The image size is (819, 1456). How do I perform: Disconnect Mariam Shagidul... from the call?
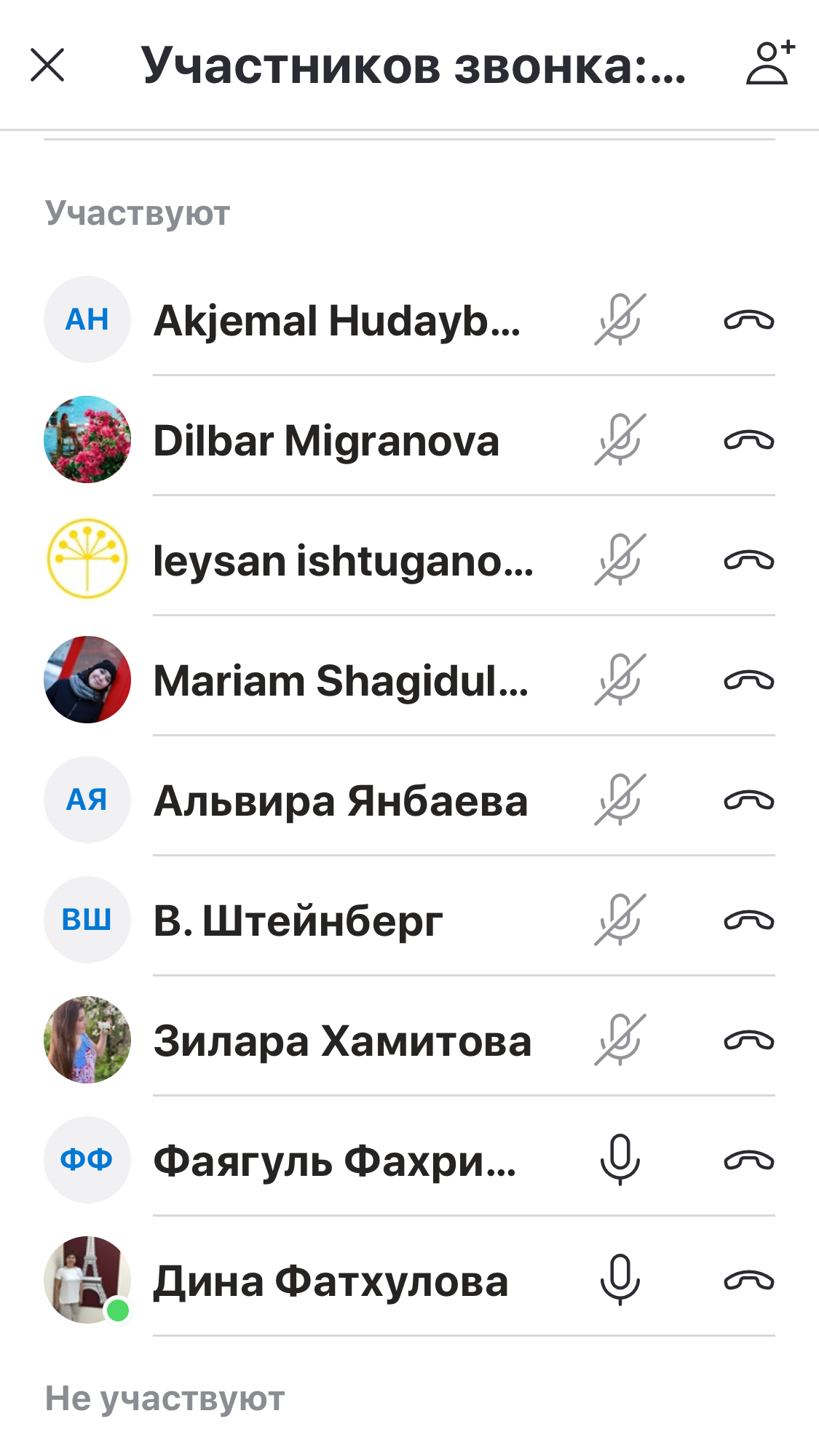pyautogui.click(x=748, y=680)
